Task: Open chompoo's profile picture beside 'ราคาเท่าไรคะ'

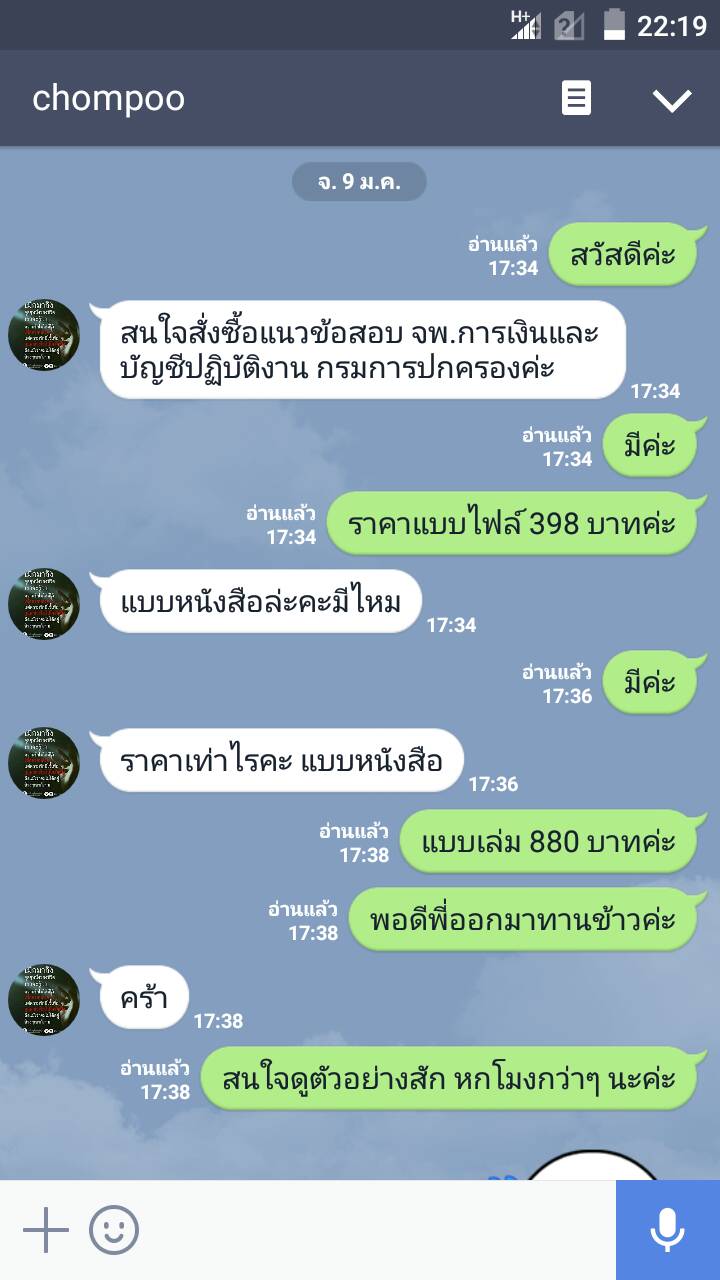Action: click(x=44, y=763)
